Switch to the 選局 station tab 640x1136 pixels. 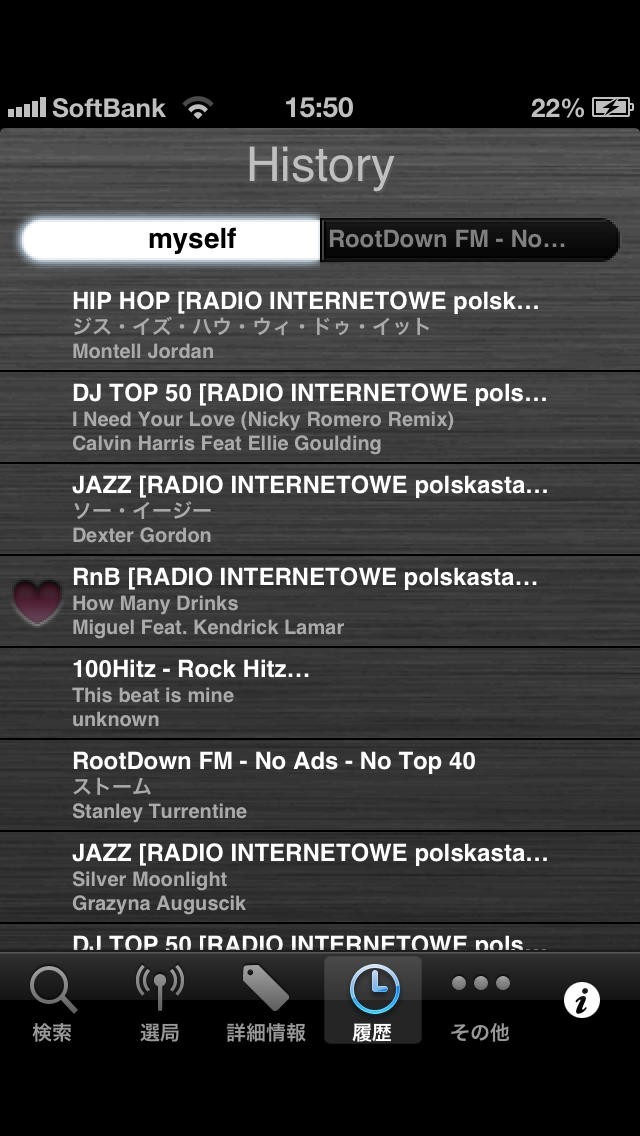pyautogui.click(x=159, y=1002)
